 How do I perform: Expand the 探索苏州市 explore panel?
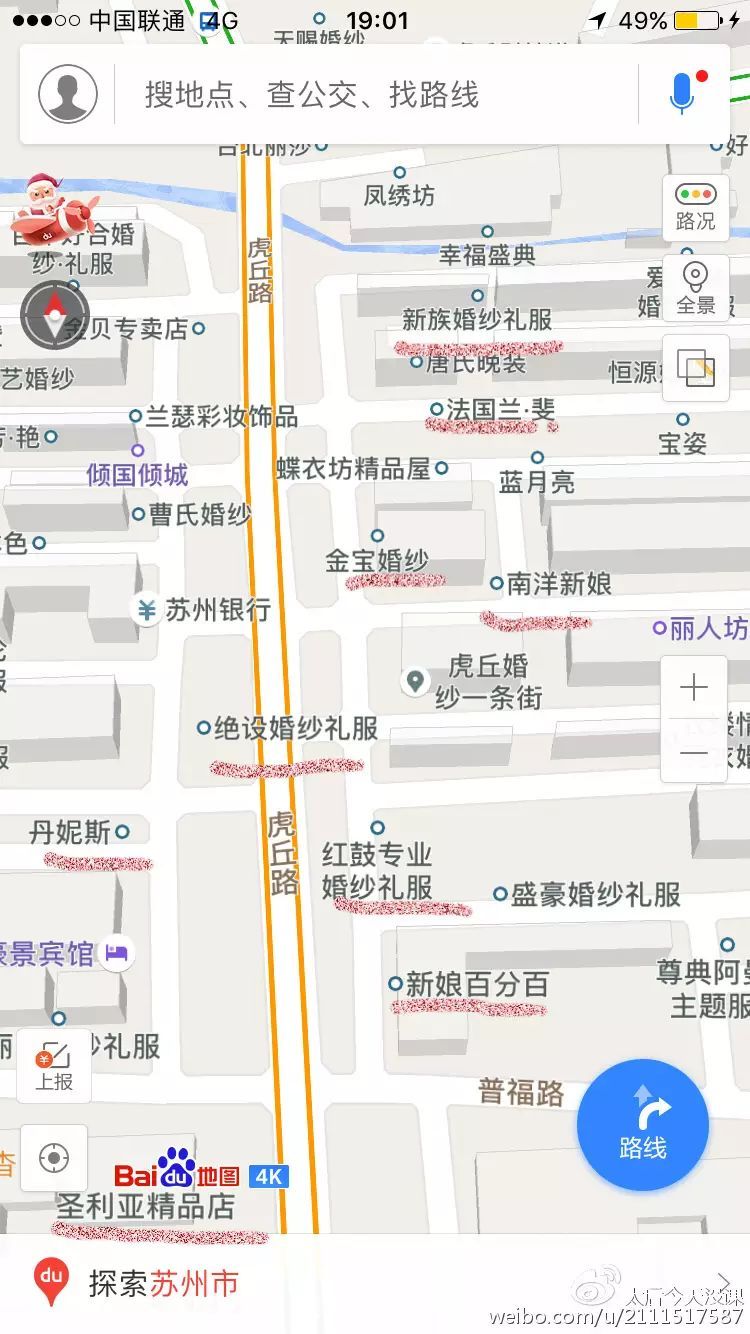pos(375,1284)
